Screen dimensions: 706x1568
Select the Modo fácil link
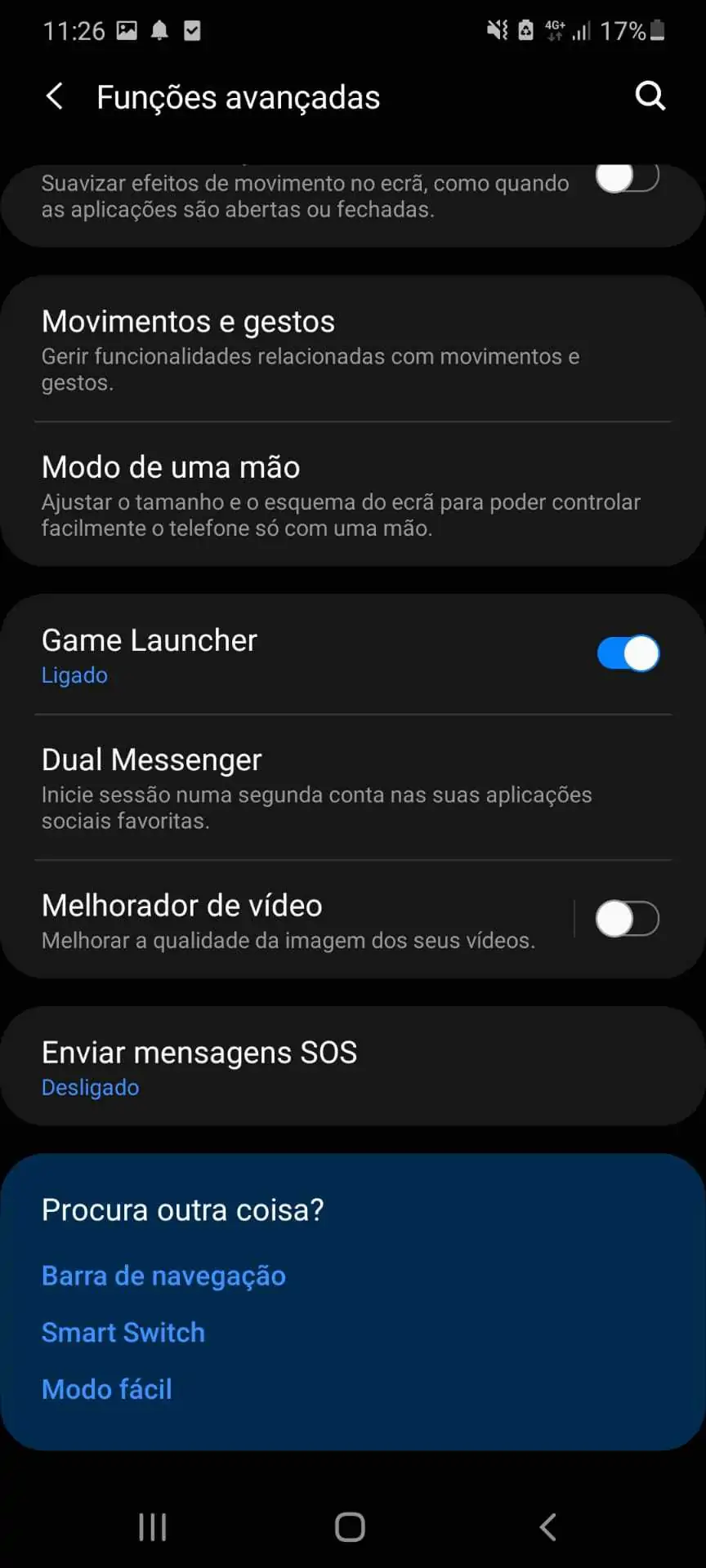click(107, 1389)
